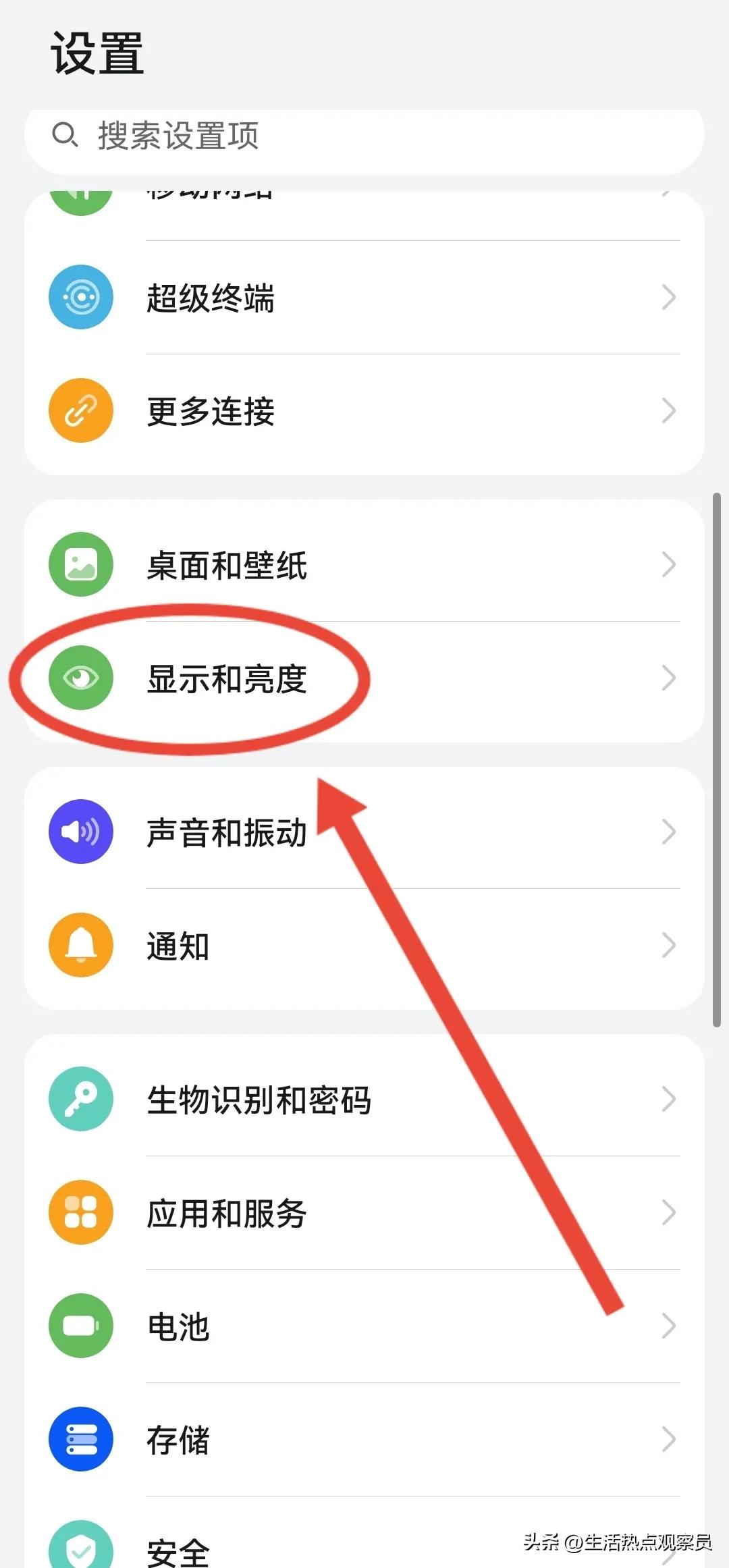729x1568 pixels.
Task: Open 声音和振动 settings
Action: point(364,832)
